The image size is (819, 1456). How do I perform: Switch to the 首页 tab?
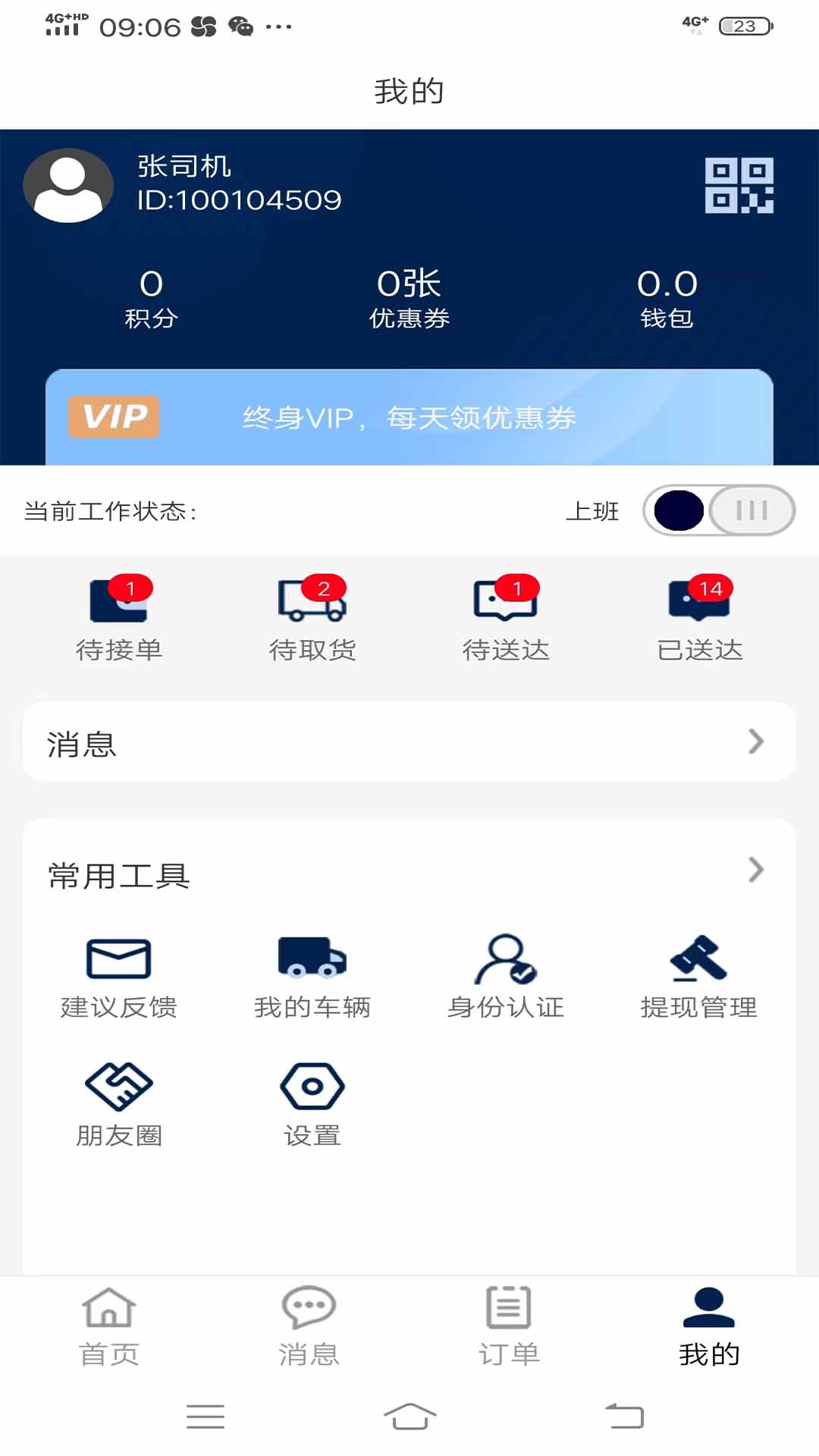[x=109, y=1326]
